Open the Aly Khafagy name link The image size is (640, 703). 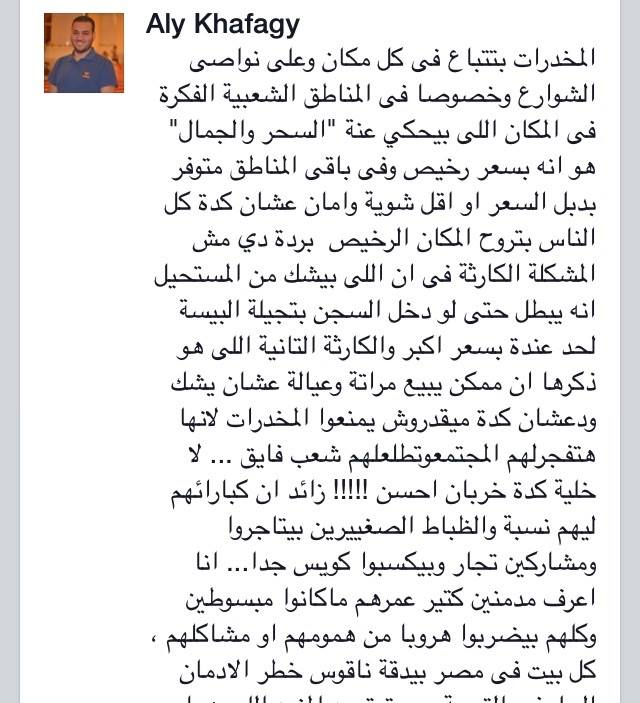point(222,23)
